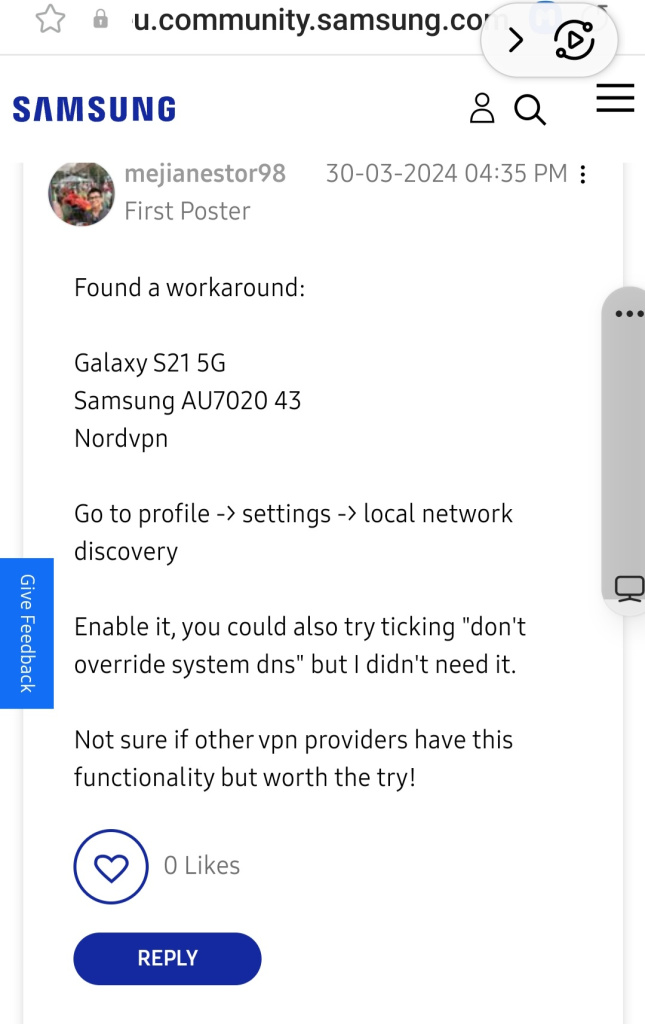The image size is (645, 1024).
Task: Go back to the Samsung home logo
Action: [x=94, y=109]
